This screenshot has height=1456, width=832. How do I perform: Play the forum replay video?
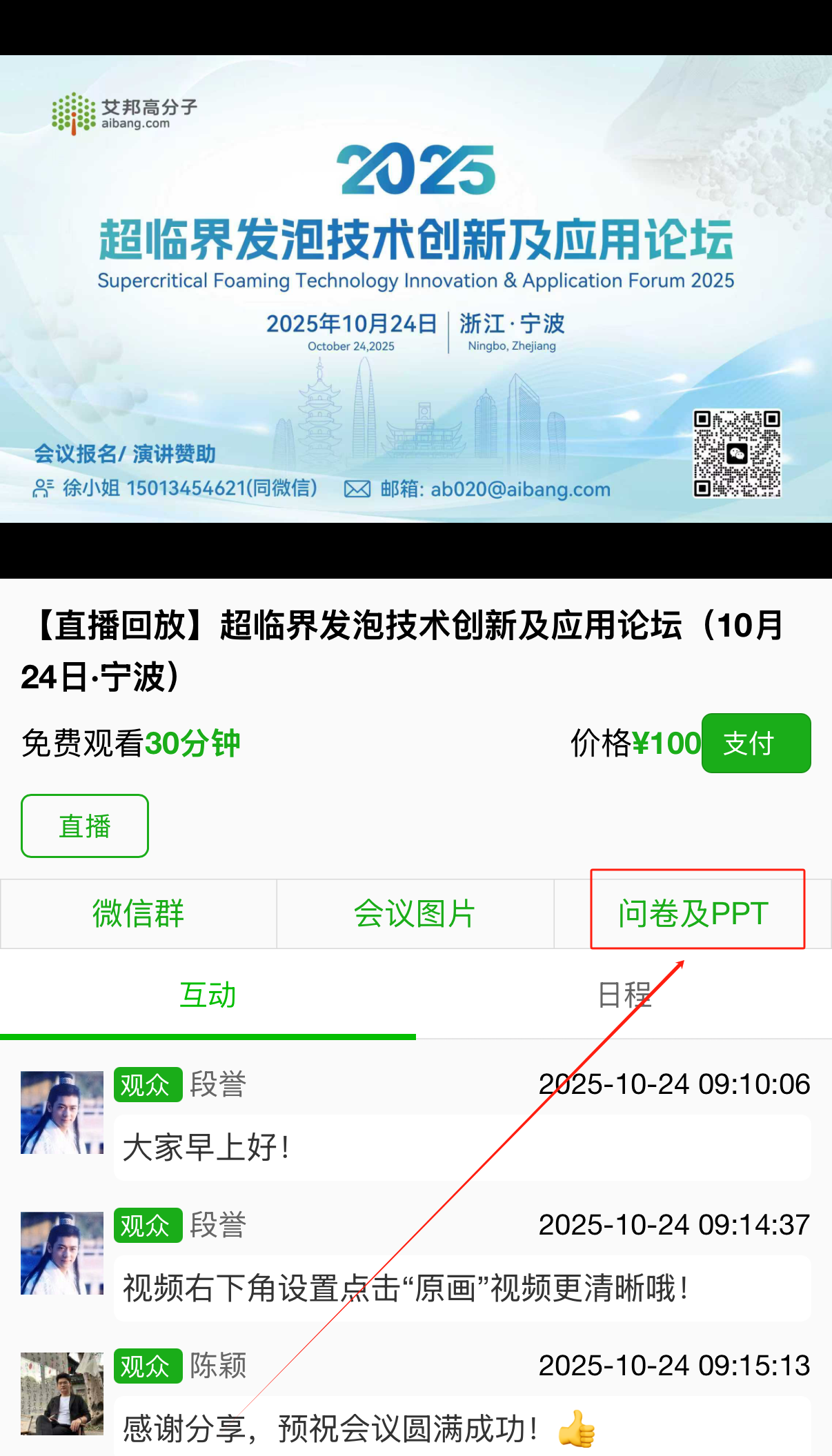pyautogui.click(x=416, y=290)
